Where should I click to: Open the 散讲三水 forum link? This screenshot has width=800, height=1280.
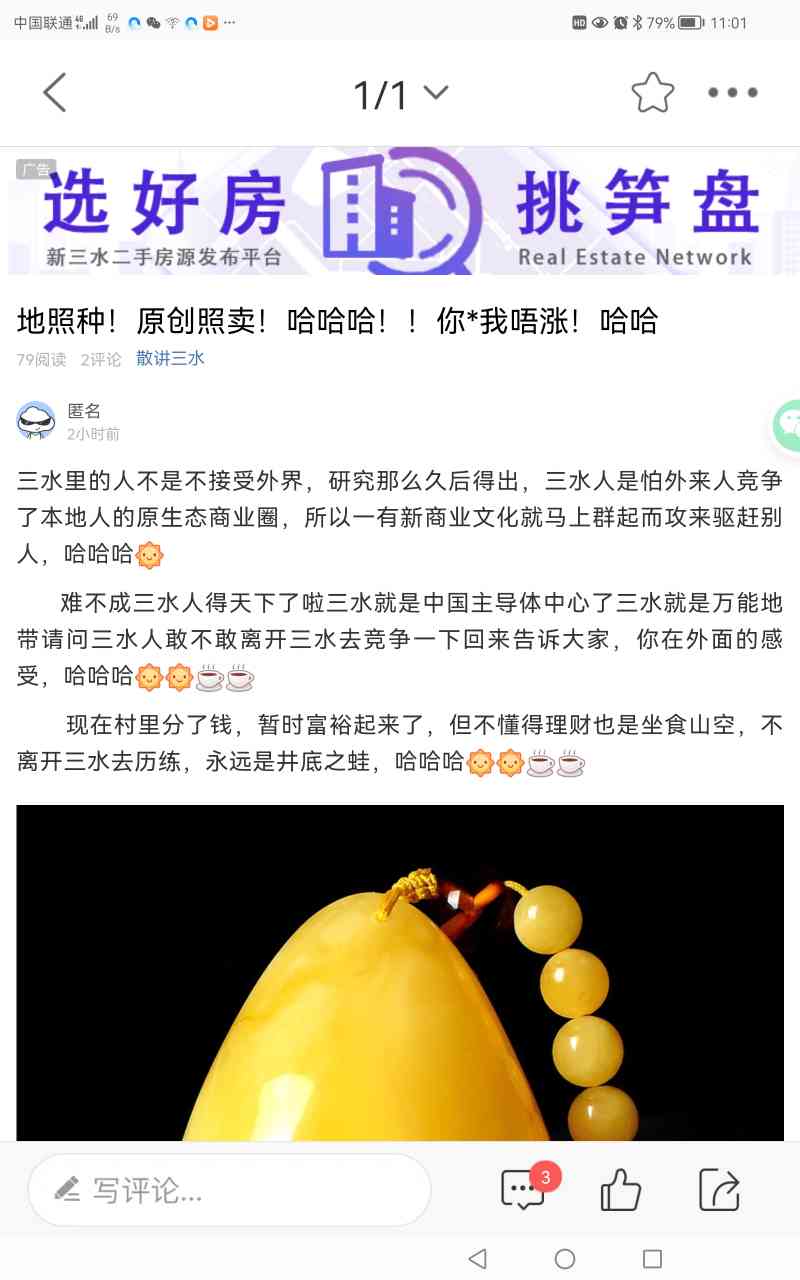(170, 358)
